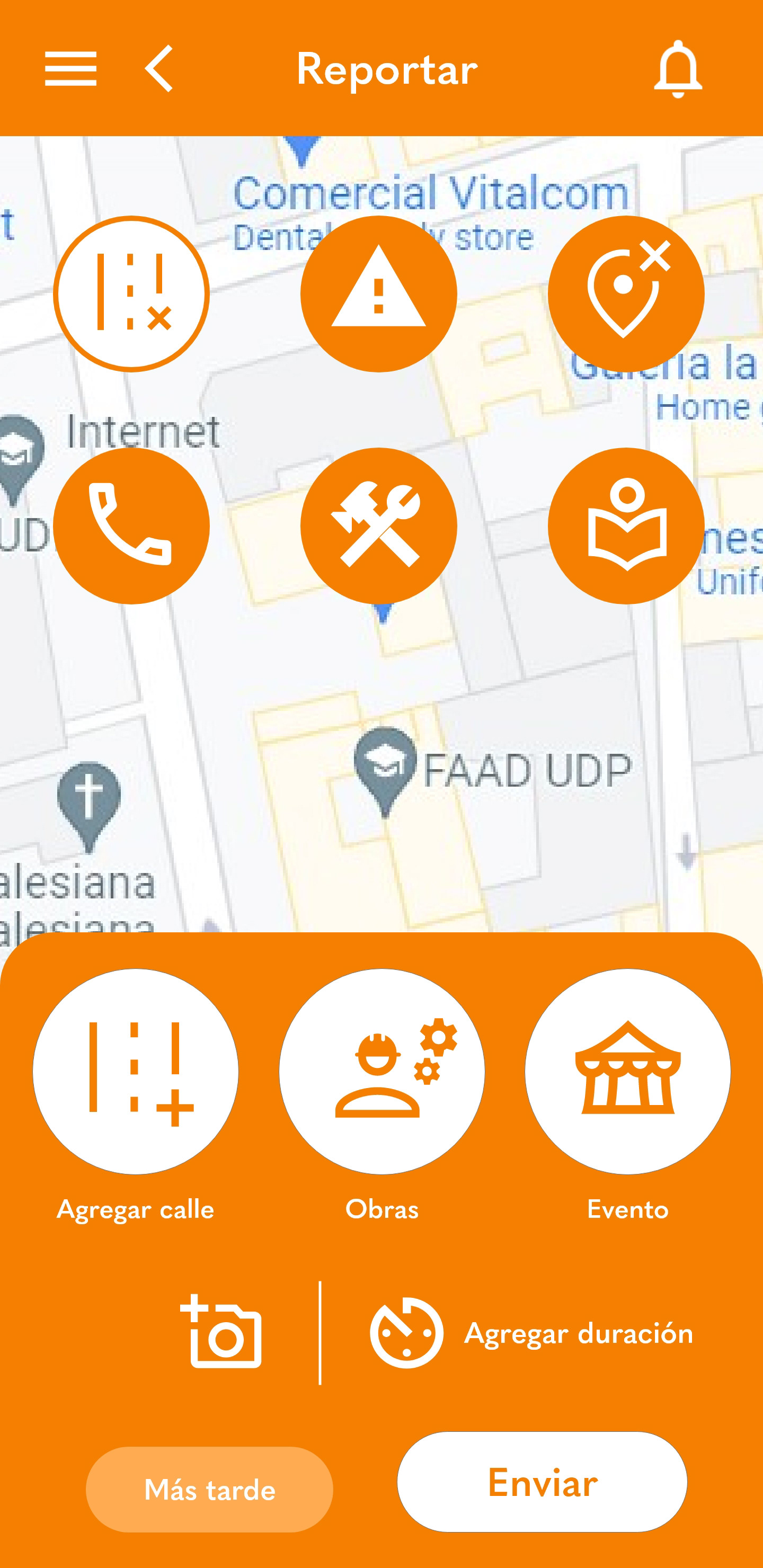Add a photo with the camera icon

[x=221, y=1331]
